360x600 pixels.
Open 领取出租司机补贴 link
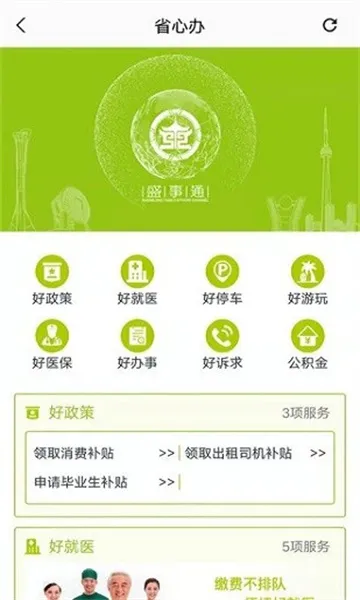pos(255,453)
